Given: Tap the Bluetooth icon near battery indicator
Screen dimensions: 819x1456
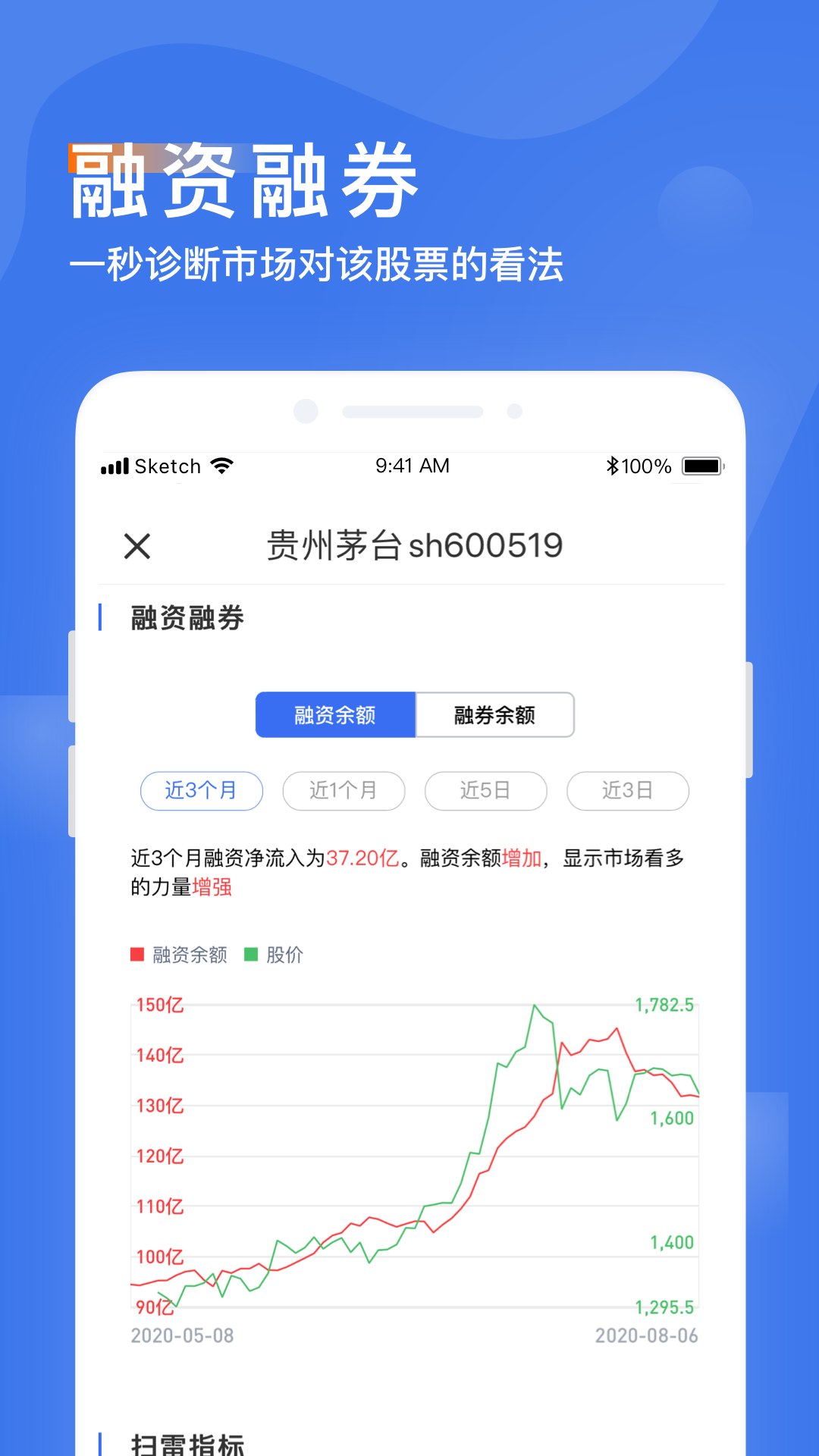Looking at the screenshot, I should tap(613, 466).
